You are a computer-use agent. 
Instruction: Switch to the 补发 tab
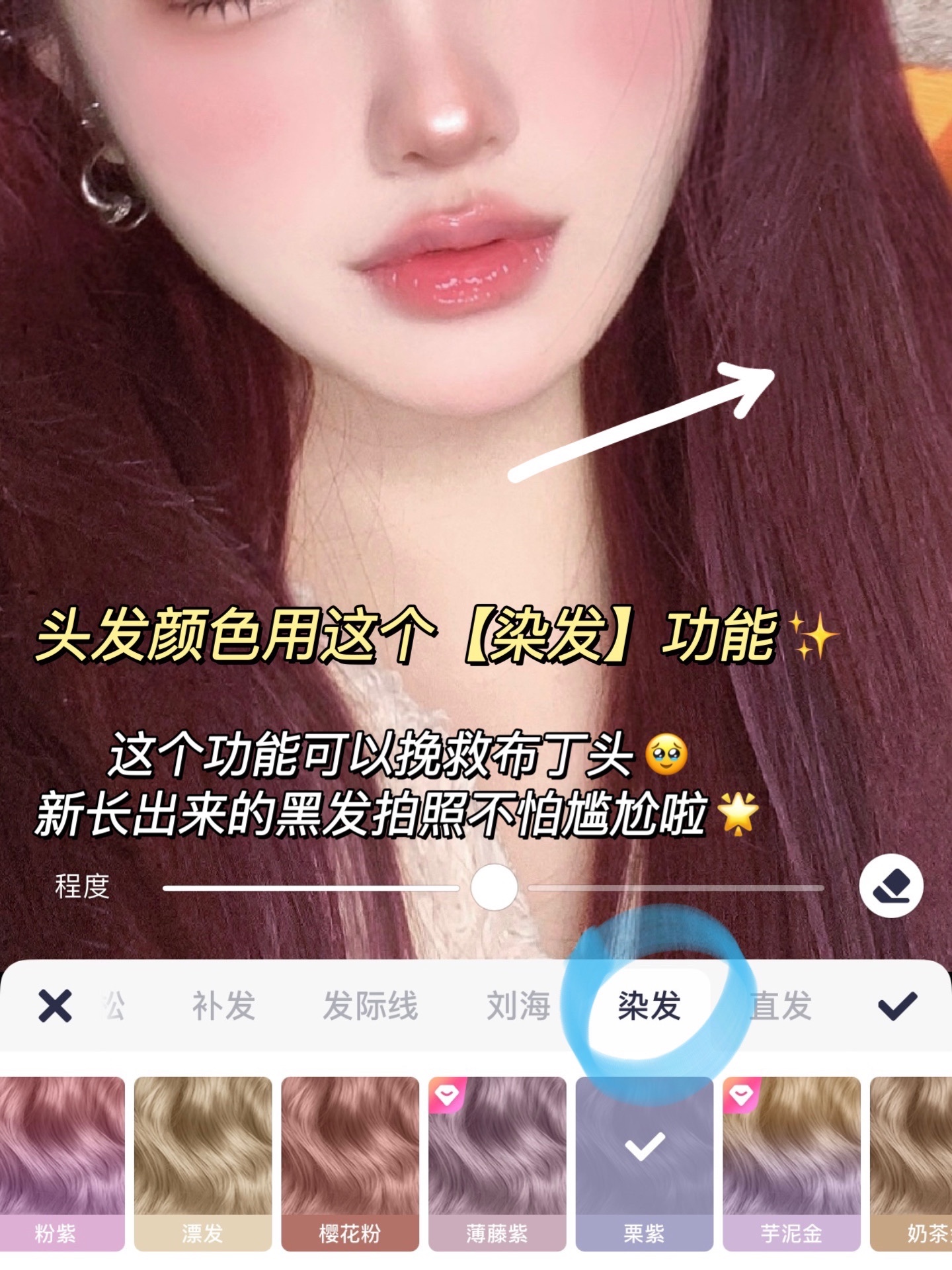223,1006
